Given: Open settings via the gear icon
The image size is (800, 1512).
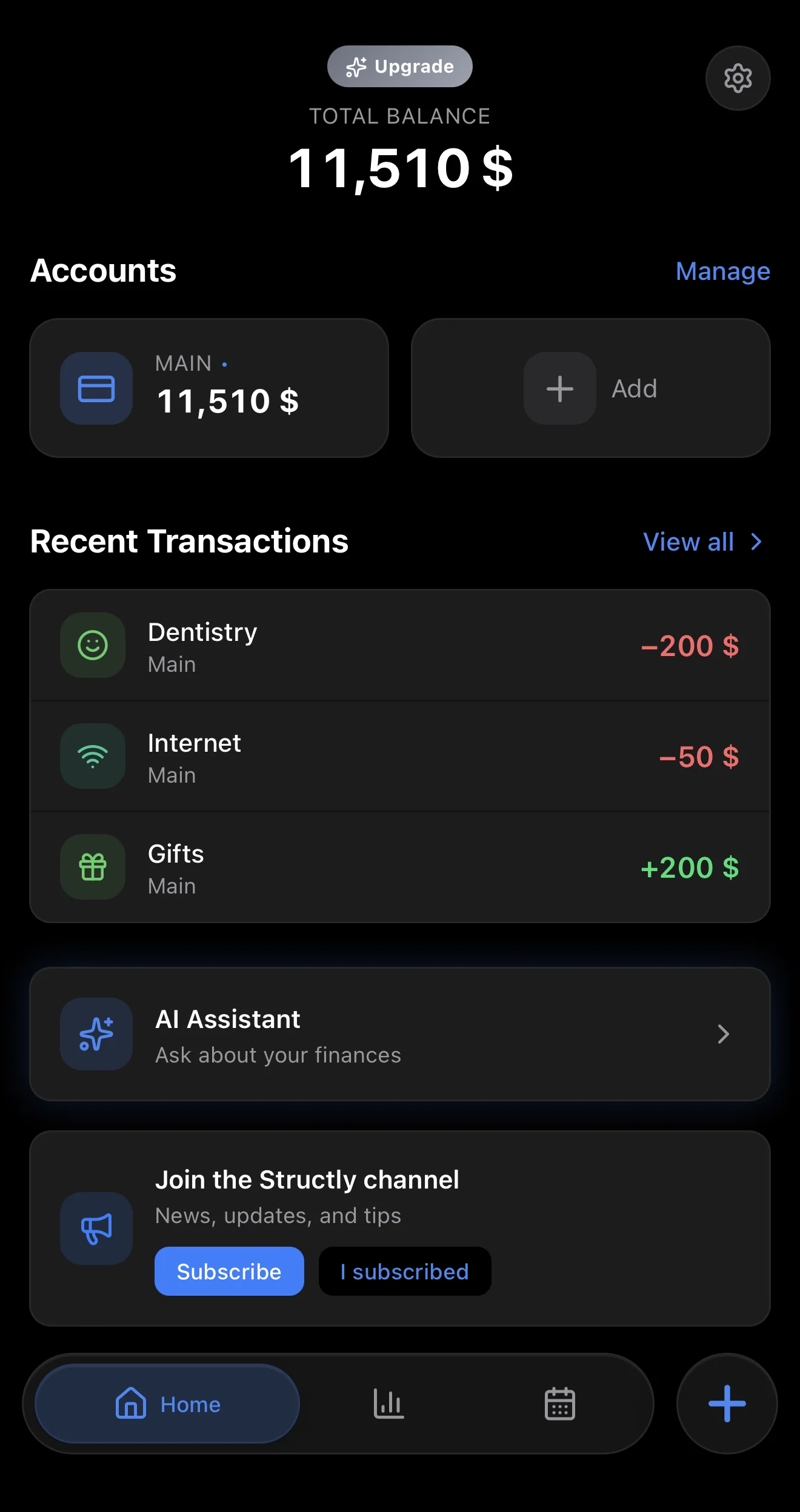Looking at the screenshot, I should click(738, 78).
